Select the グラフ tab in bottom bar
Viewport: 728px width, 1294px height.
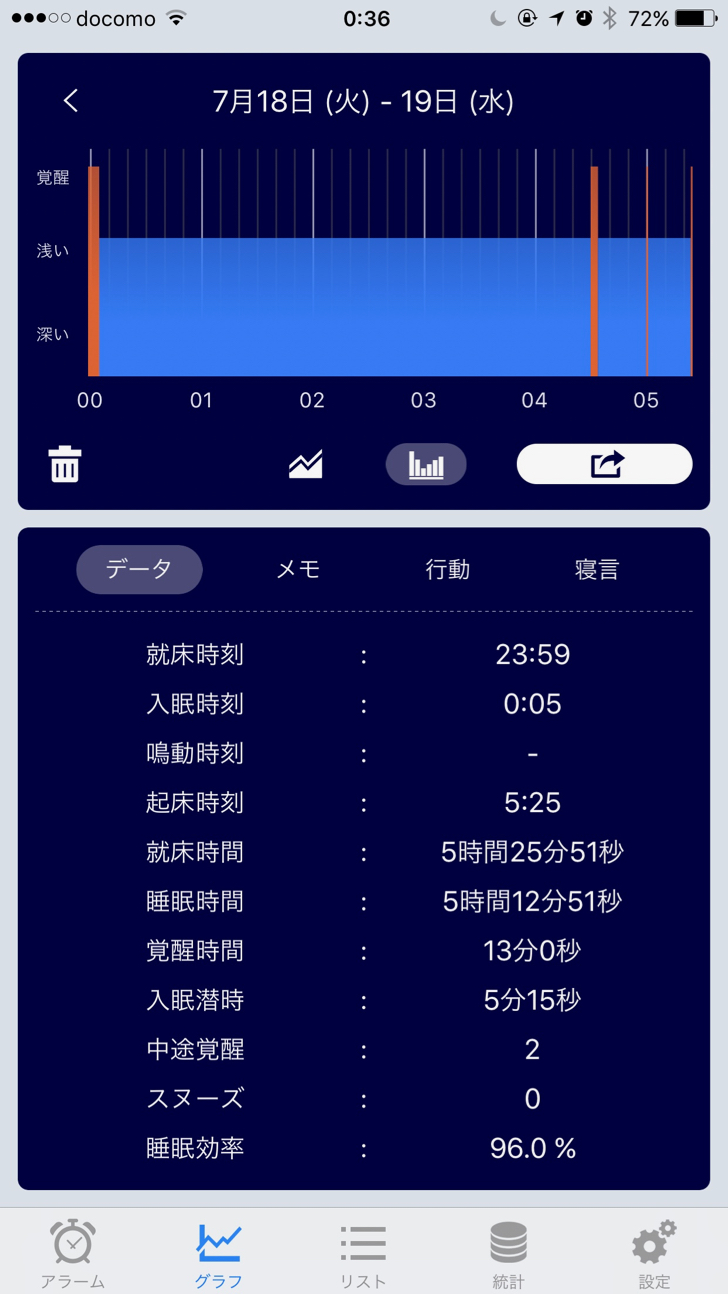point(218,1253)
